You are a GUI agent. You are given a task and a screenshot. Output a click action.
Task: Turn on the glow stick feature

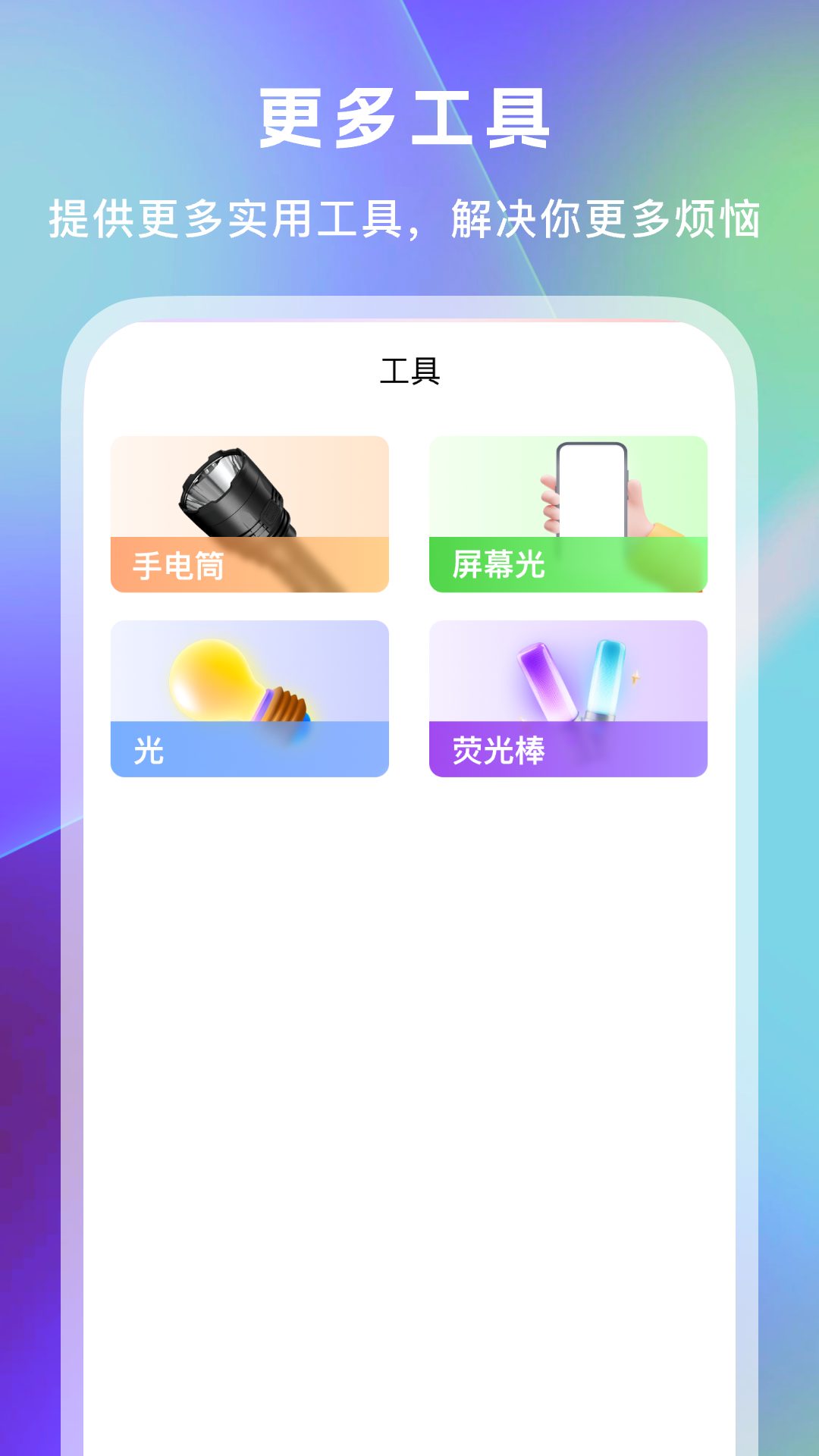pyautogui.click(x=567, y=698)
